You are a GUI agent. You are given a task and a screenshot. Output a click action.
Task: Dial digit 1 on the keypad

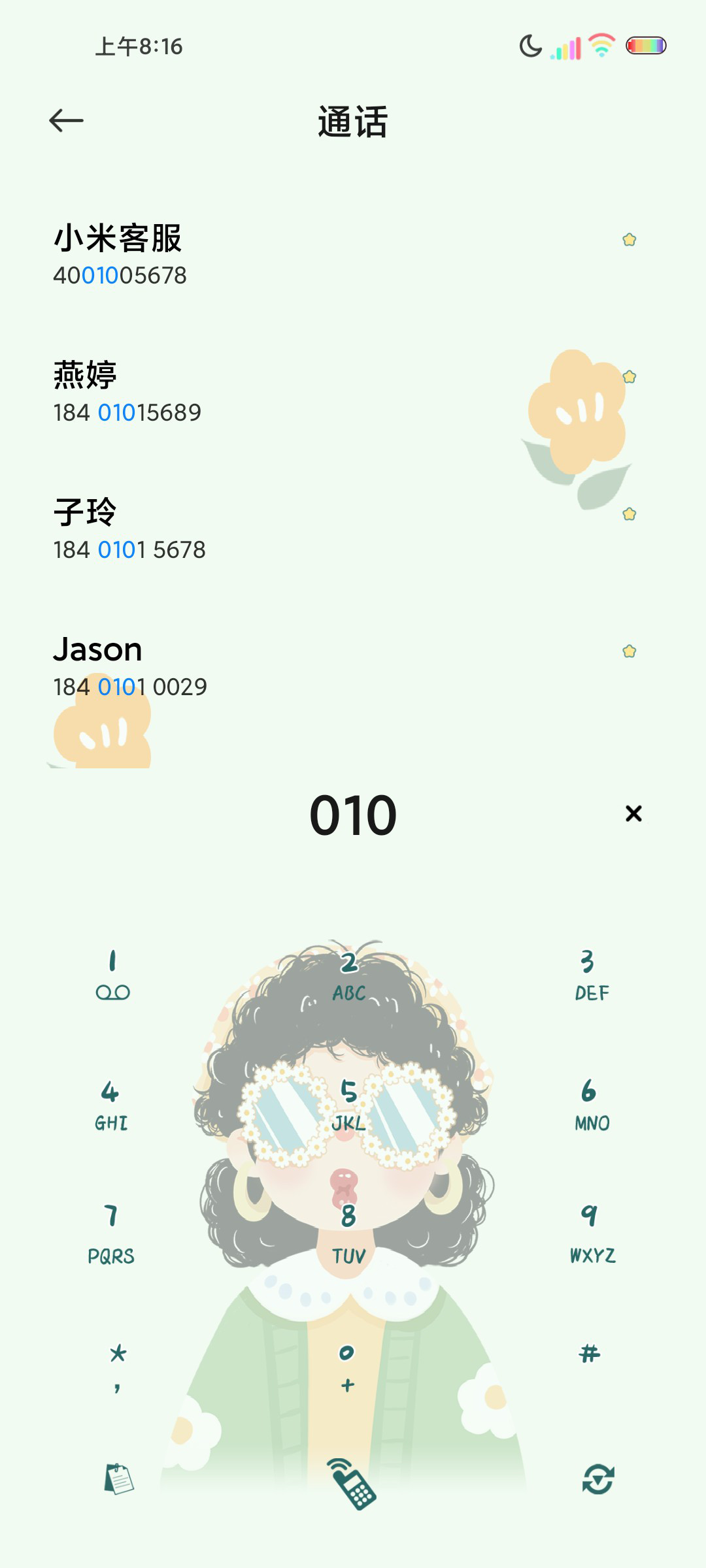point(112,975)
